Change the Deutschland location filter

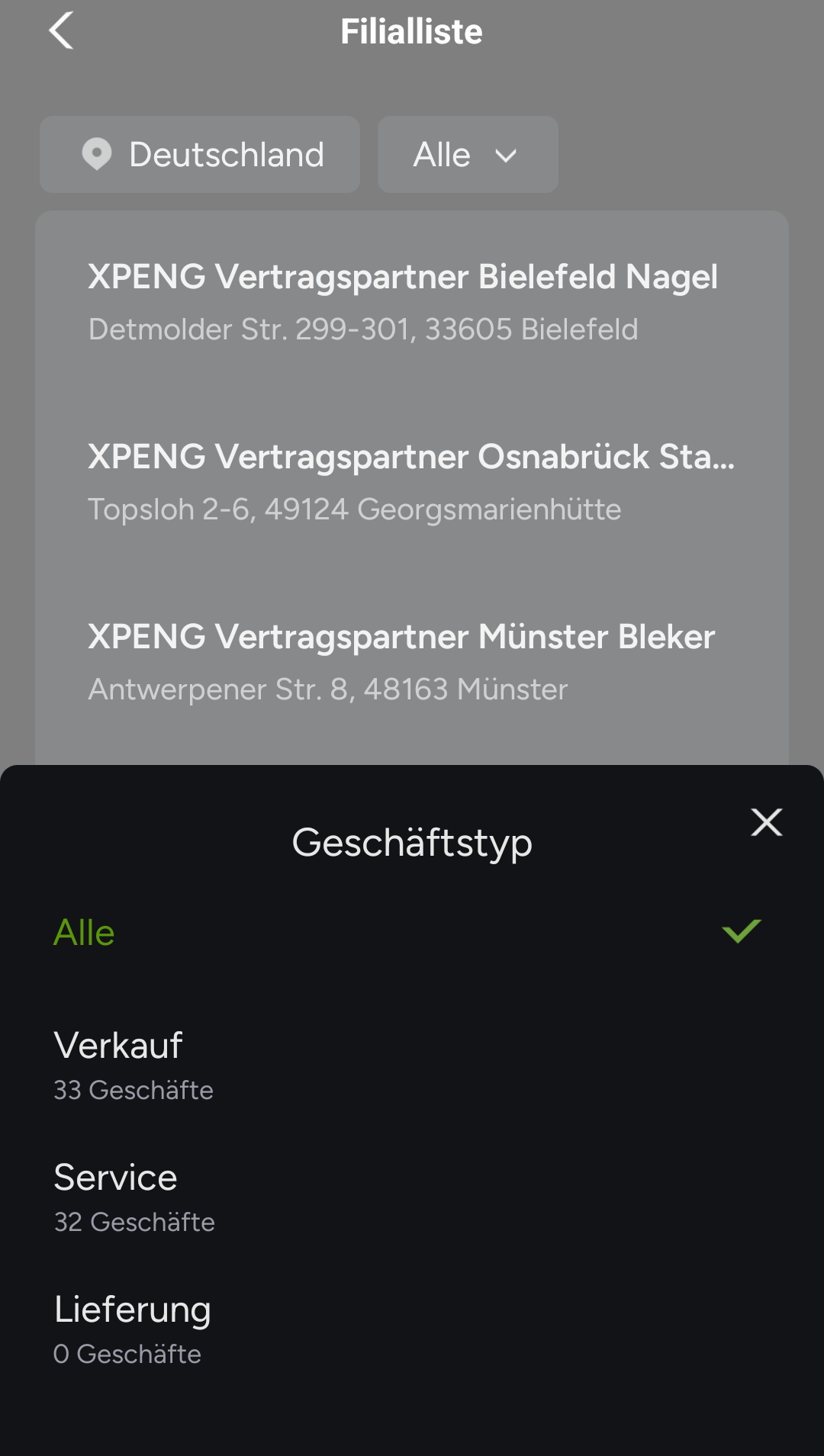click(200, 155)
